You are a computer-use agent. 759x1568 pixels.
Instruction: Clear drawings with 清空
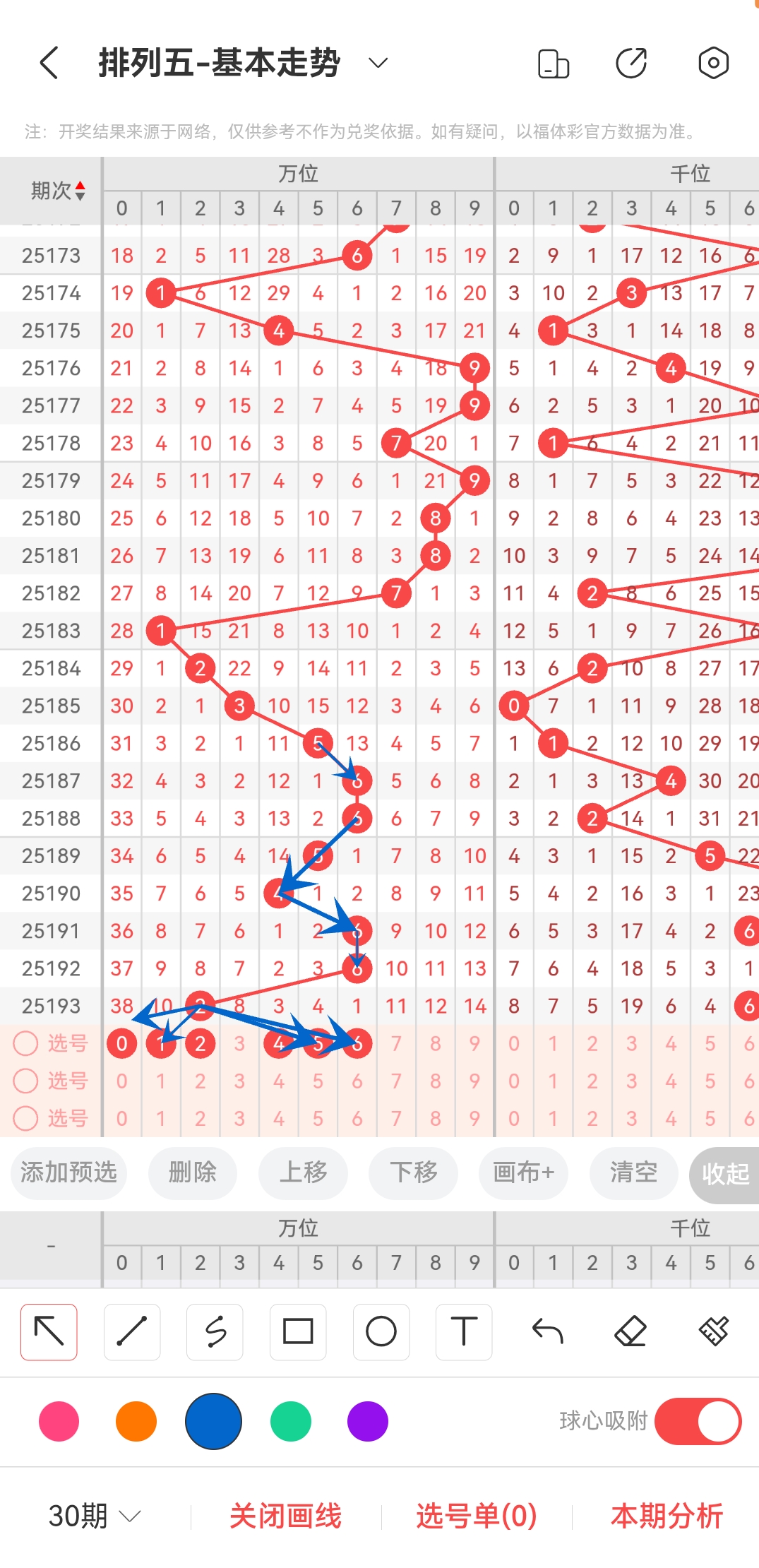[633, 1172]
